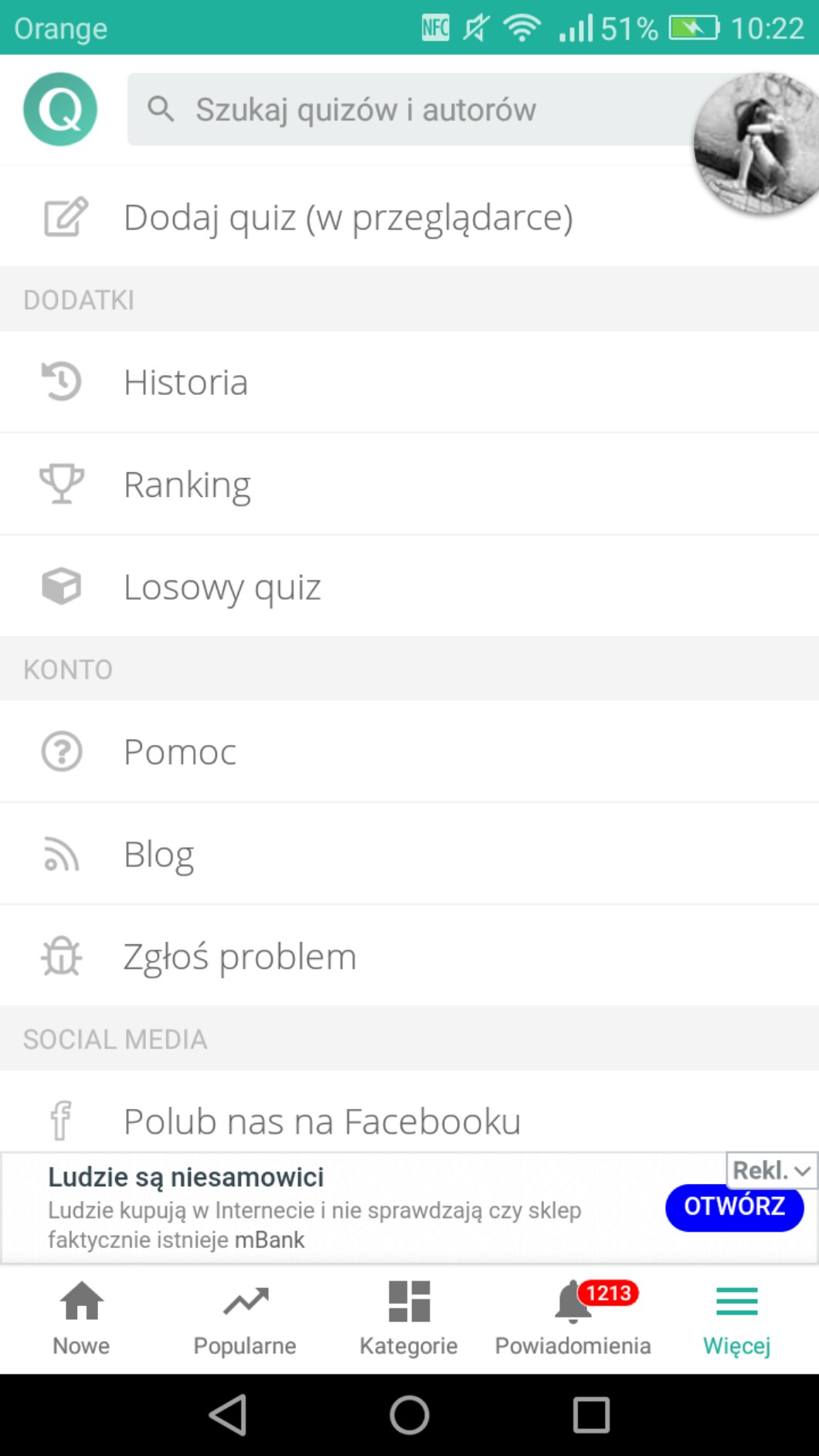Go back with the system back button
This screenshot has width=819, height=1456.
[228, 1415]
